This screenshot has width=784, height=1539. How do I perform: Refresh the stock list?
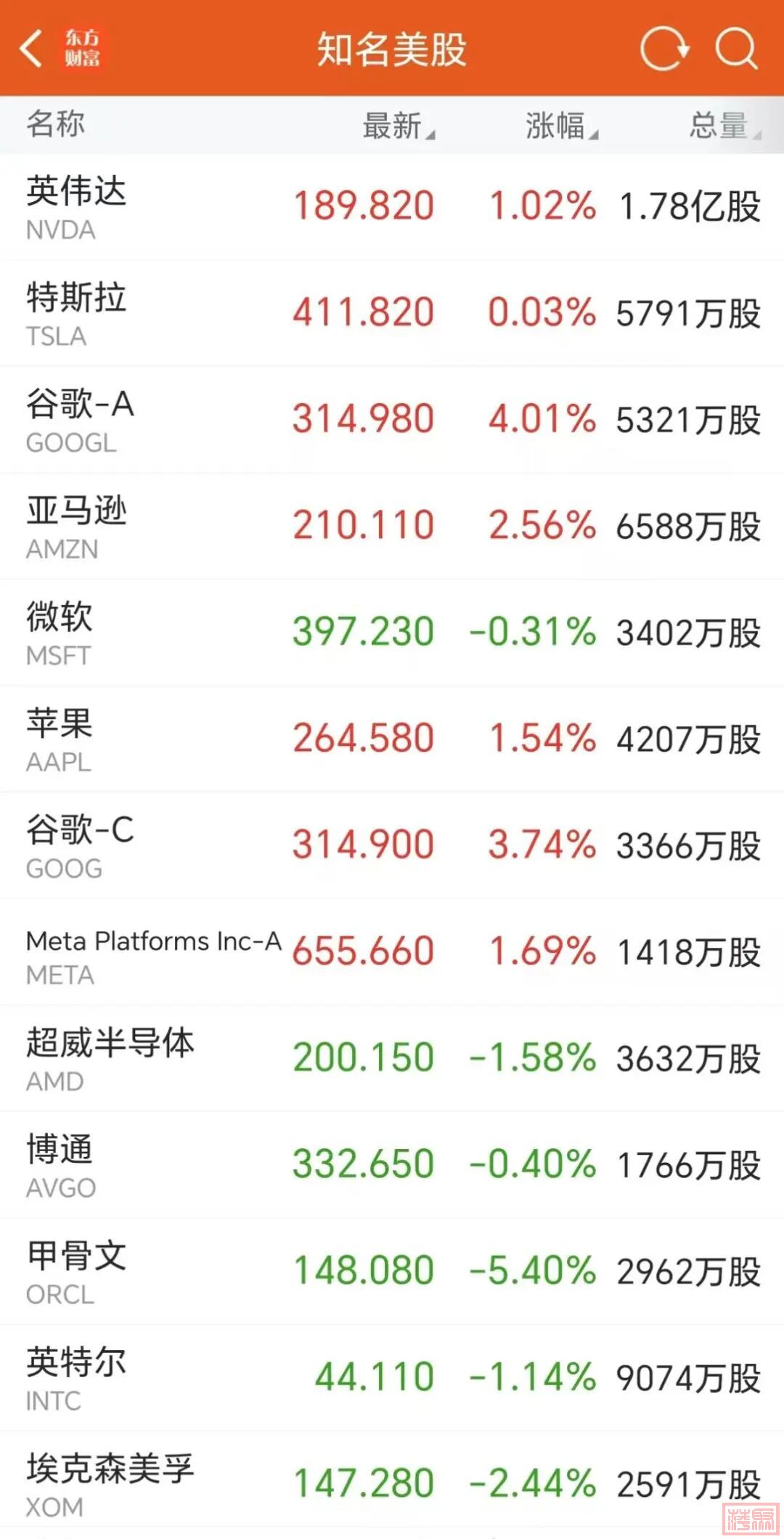pos(663,49)
